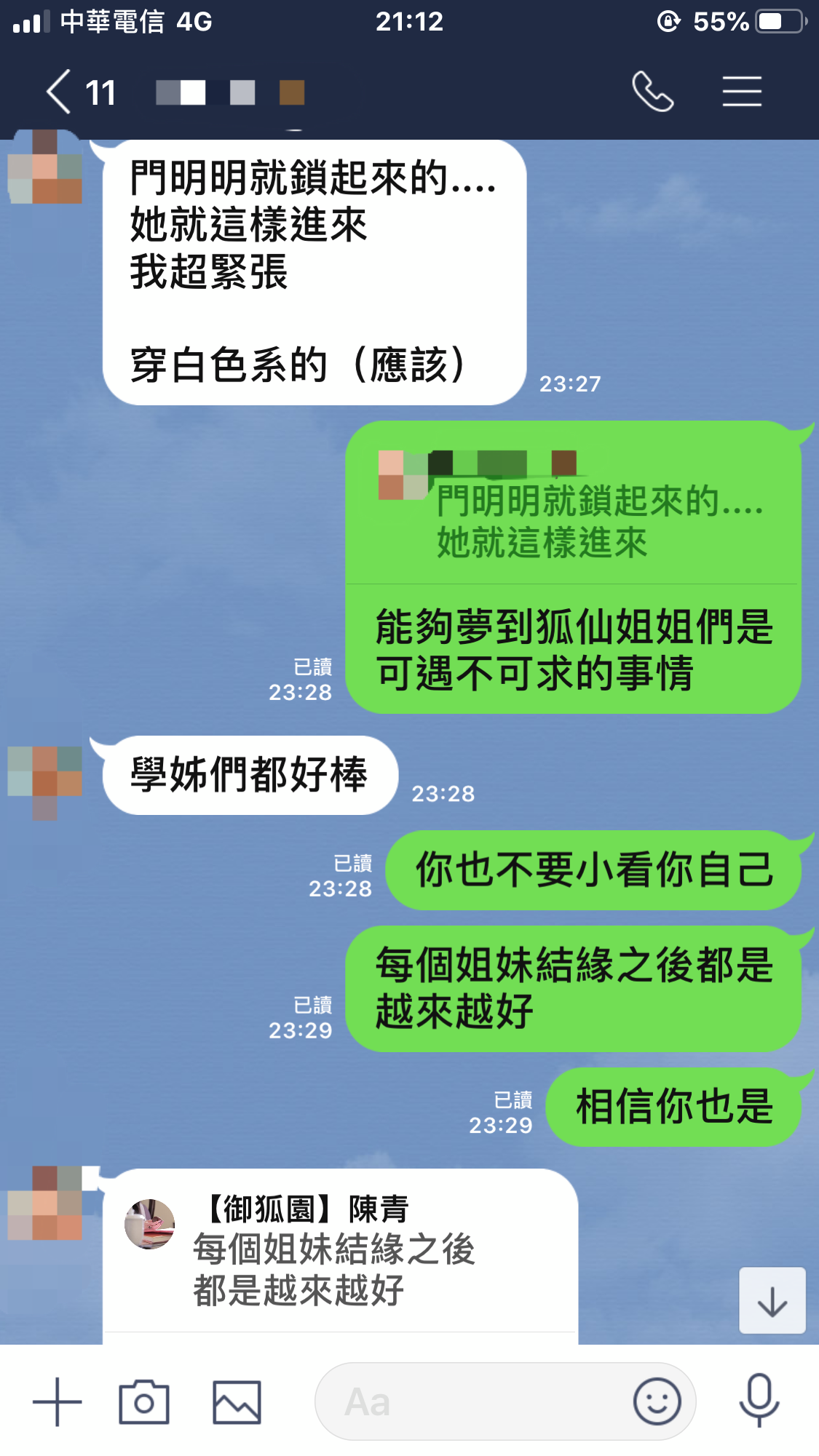
Task: Open the camera
Action: (144, 1401)
